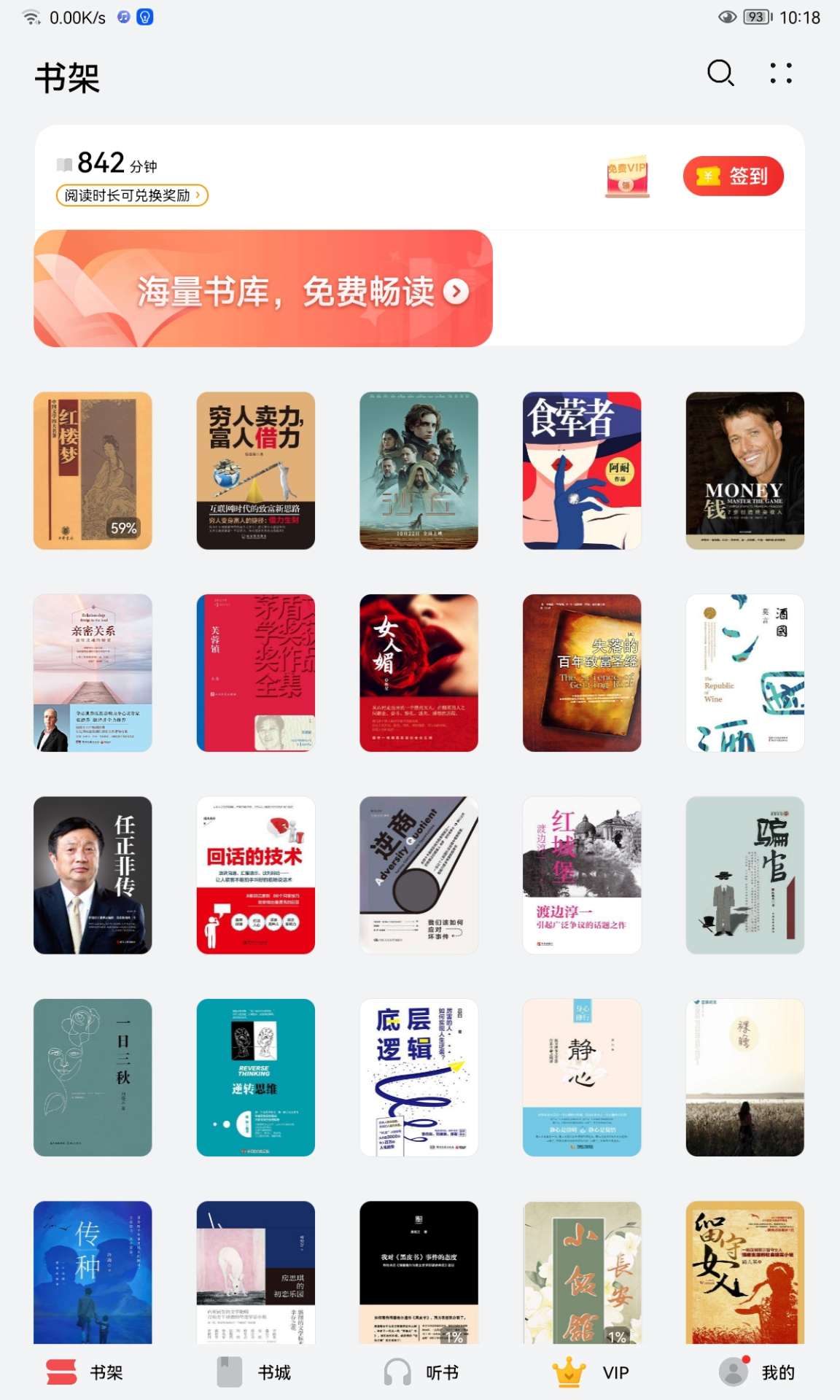Viewport: 840px width, 1400px height.
Task: Open the search icon
Action: (720, 73)
